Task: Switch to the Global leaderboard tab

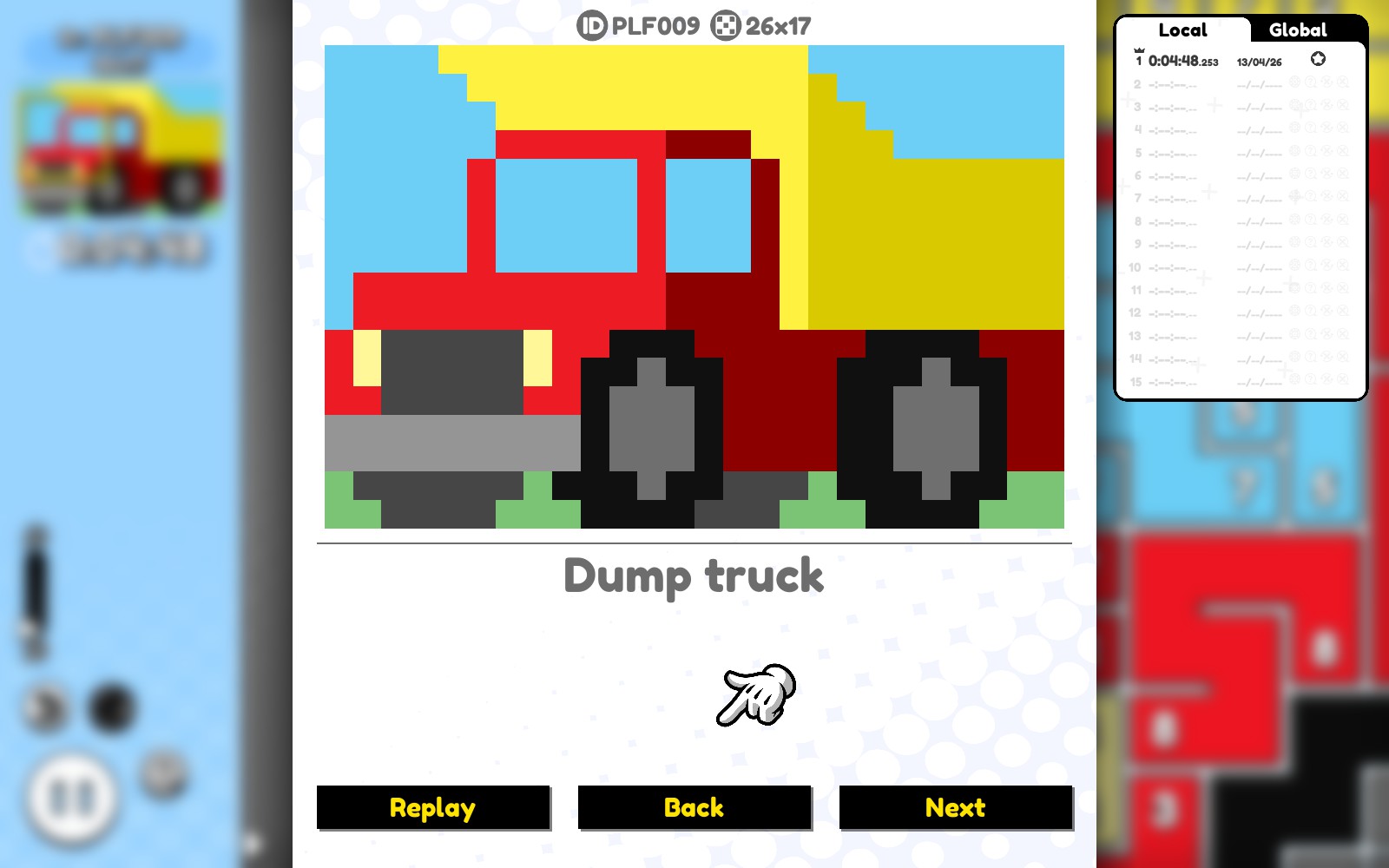Action: tap(1297, 30)
